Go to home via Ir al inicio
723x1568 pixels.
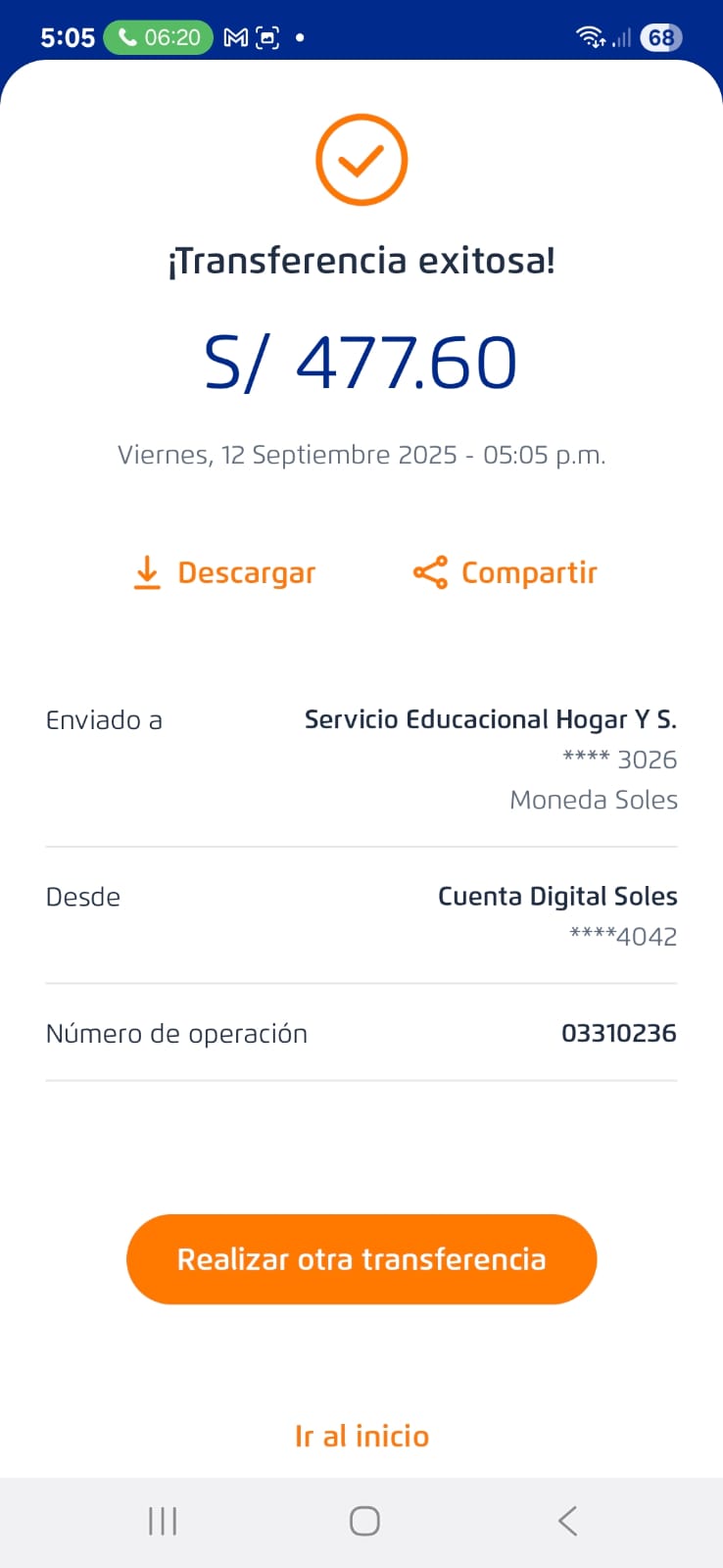point(361,1436)
